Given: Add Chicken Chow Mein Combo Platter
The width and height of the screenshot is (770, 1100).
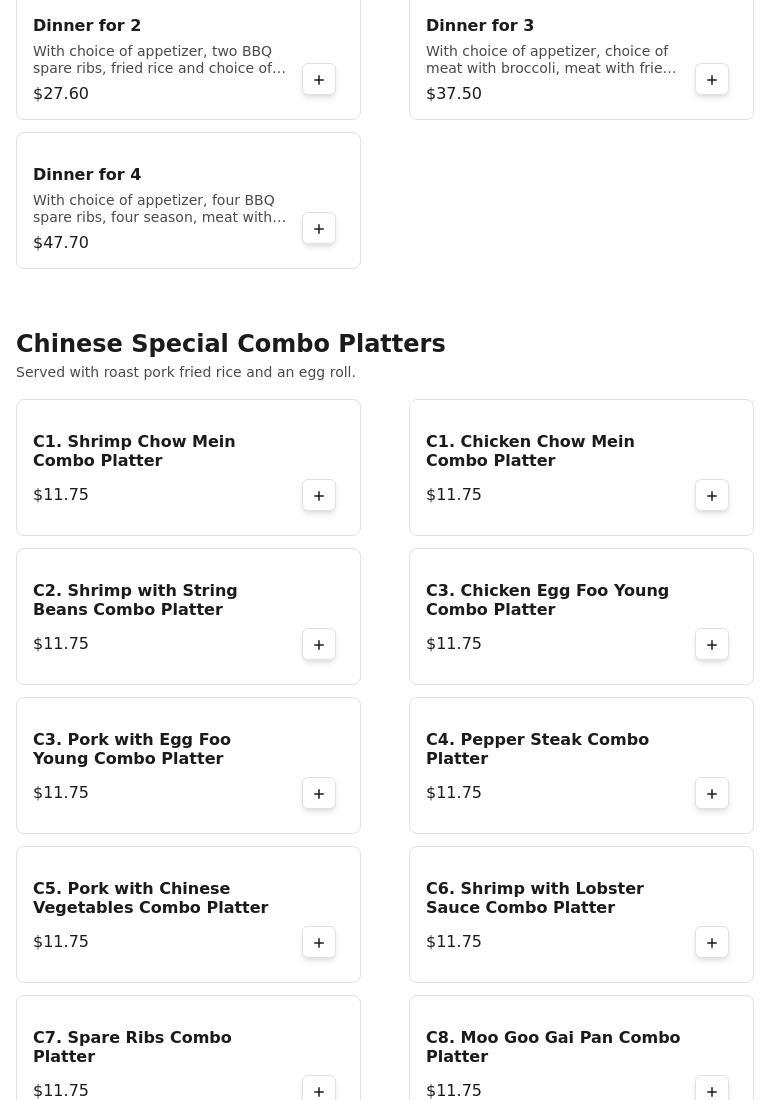Looking at the screenshot, I should (x=712, y=495).
